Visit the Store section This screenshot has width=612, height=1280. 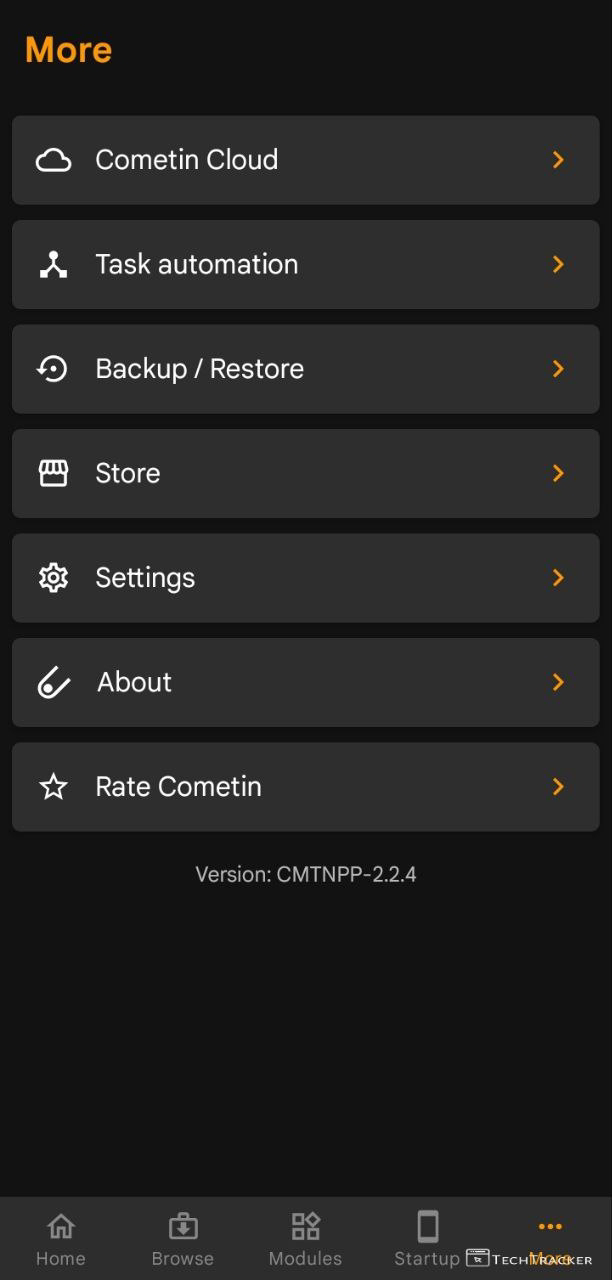click(x=305, y=474)
